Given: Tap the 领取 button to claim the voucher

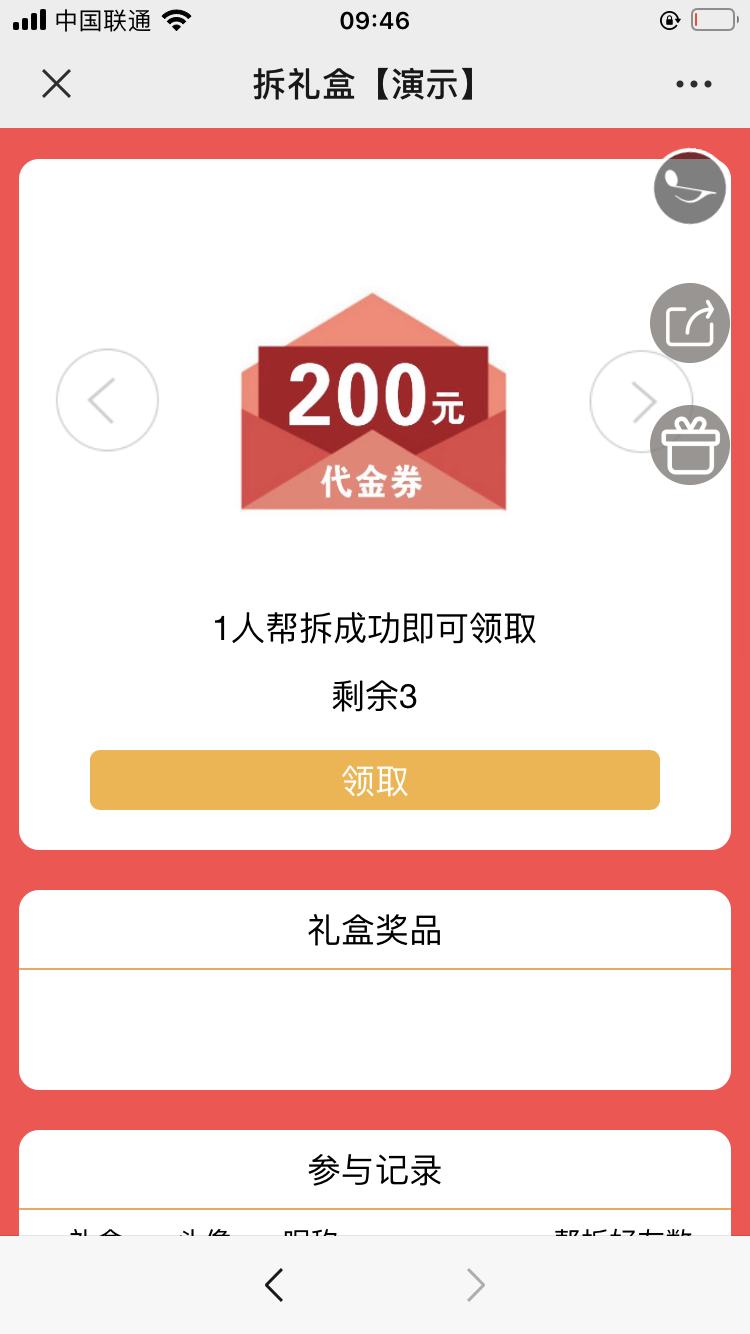Looking at the screenshot, I should pyautogui.click(x=374, y=780).
